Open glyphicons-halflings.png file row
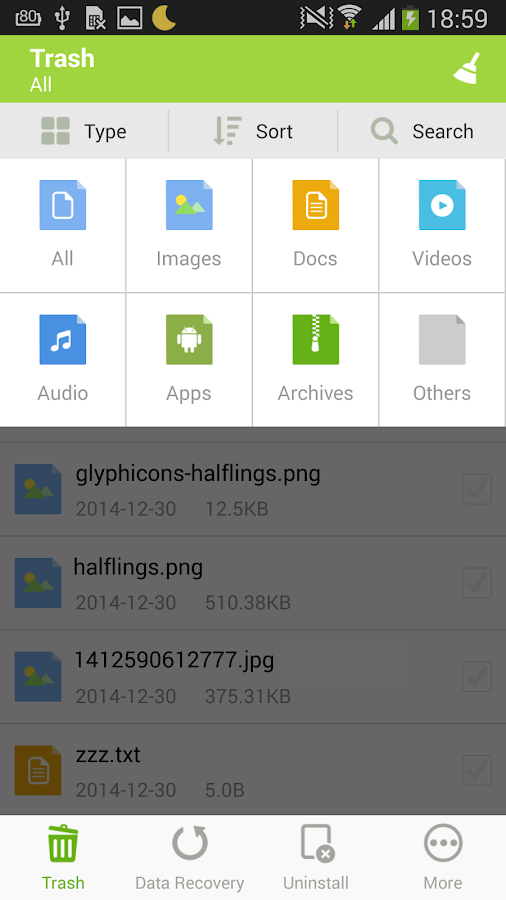 tap(253, 490)
